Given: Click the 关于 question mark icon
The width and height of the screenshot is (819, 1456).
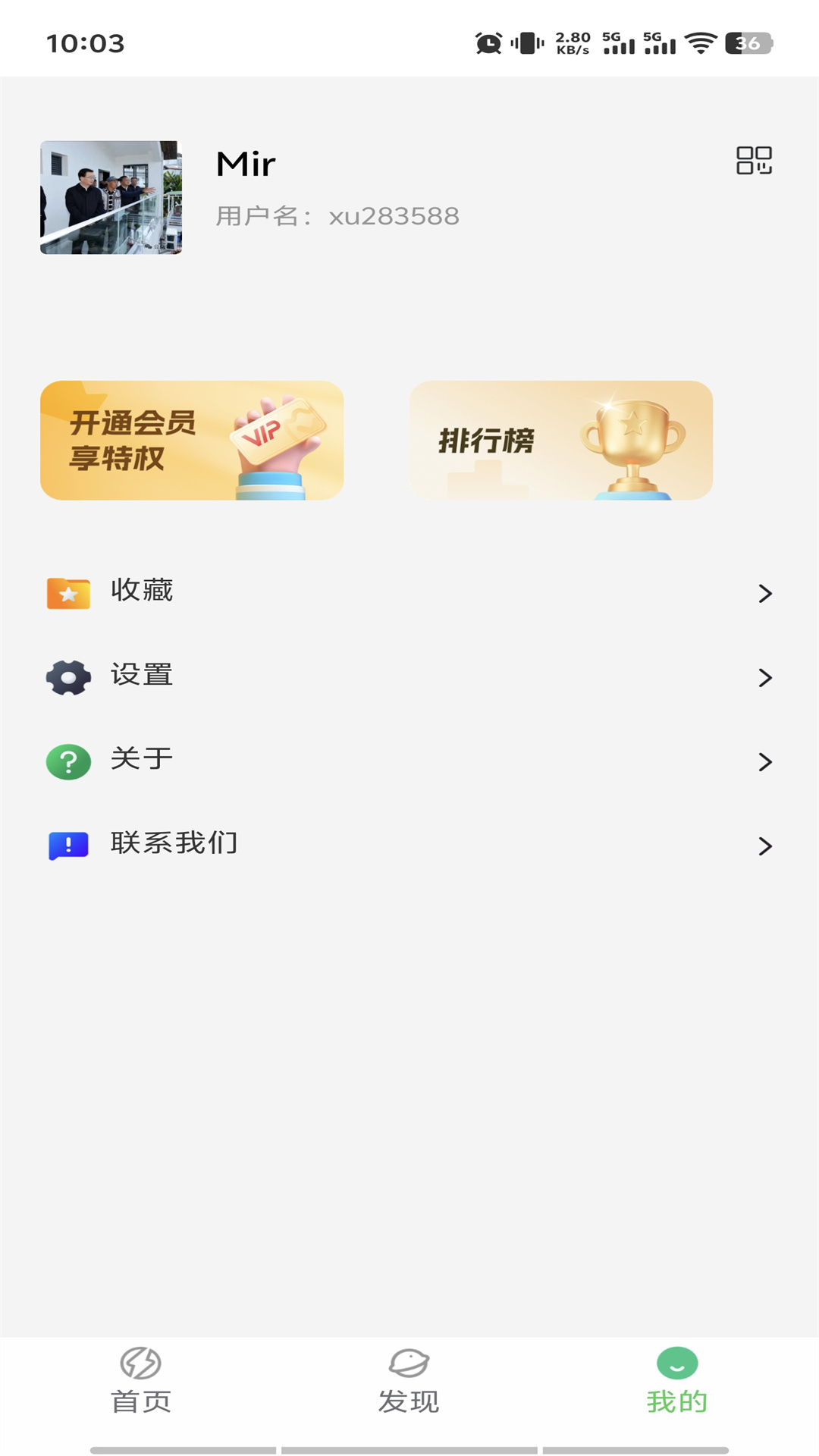Looking at the screenshot, I should click(x=67, y=761).
